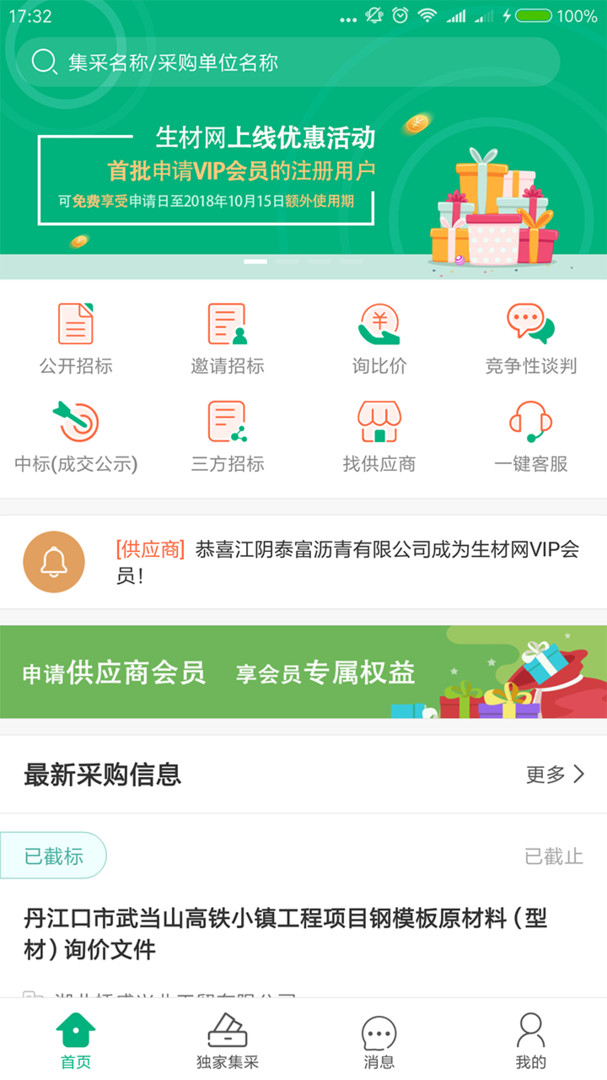Open 邀请招标 category
Viewport: 607px width, 1080px height.
pos(227,338)
